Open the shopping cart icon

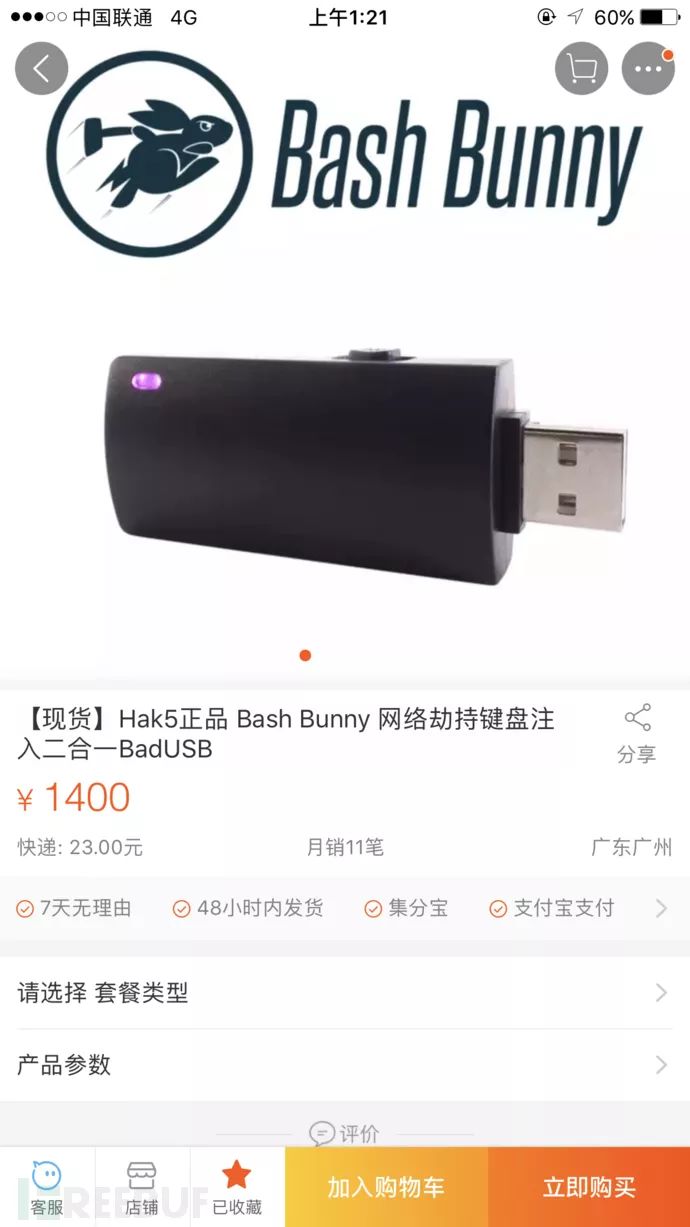(x=581, y=69)
